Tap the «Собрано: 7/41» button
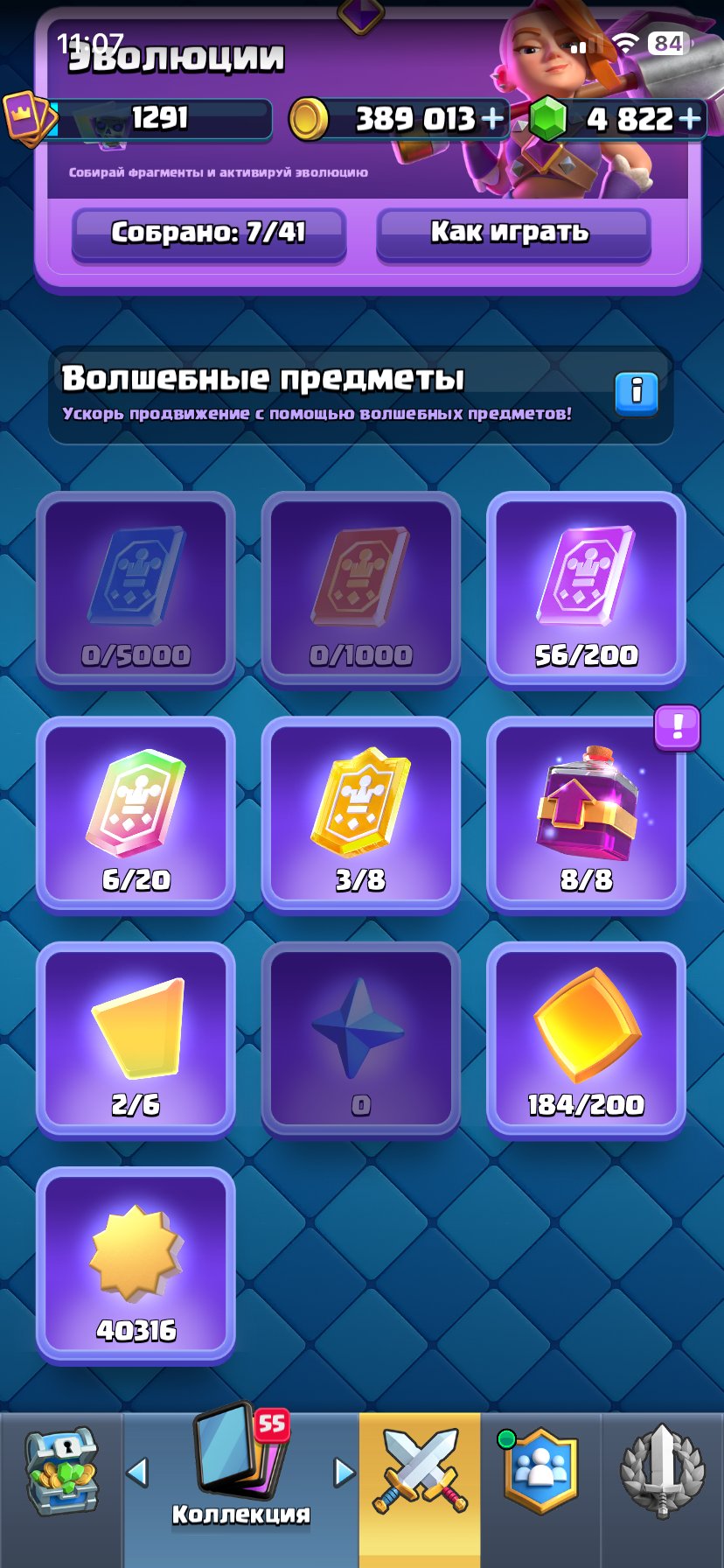The height and width of the screenshot is (1568, 724). click(x=209, y=234)
